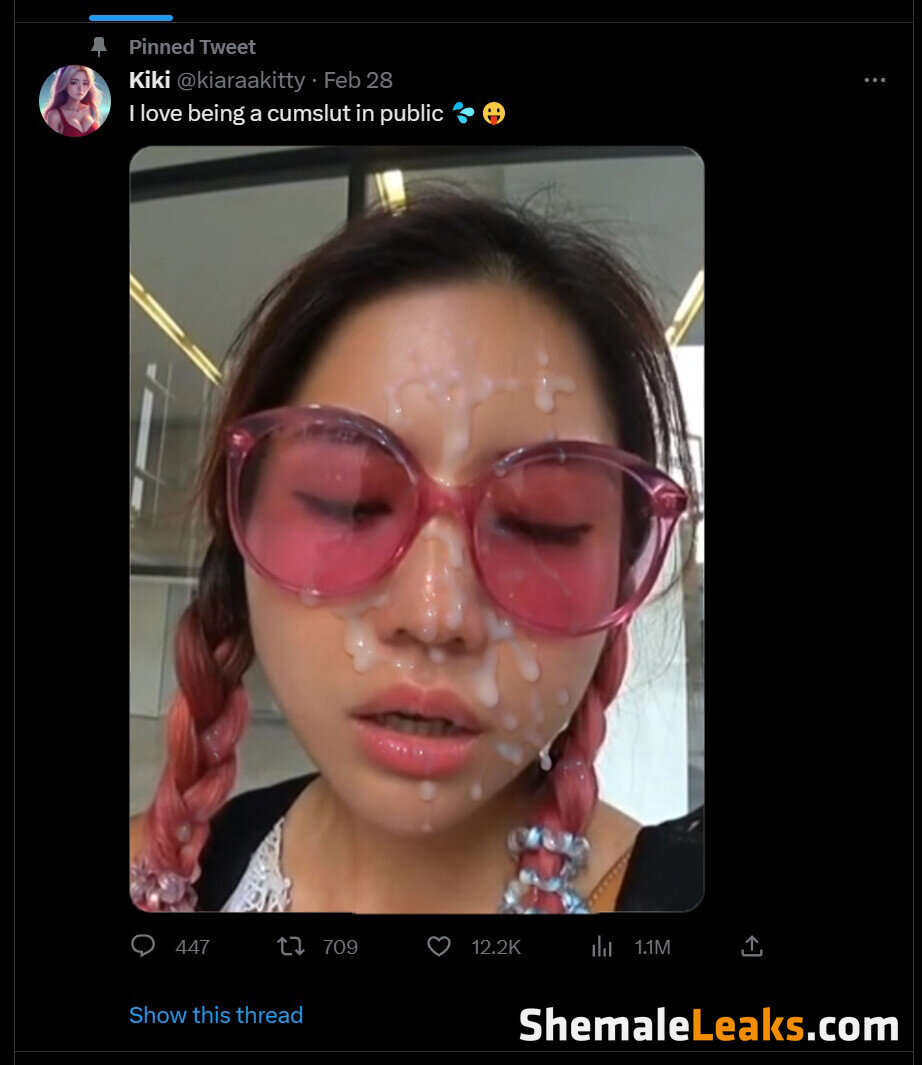Viewport: 922px width, 1065px height.
Task: Retweet Kiki's pinned tweet
Action: click(291, 945)
